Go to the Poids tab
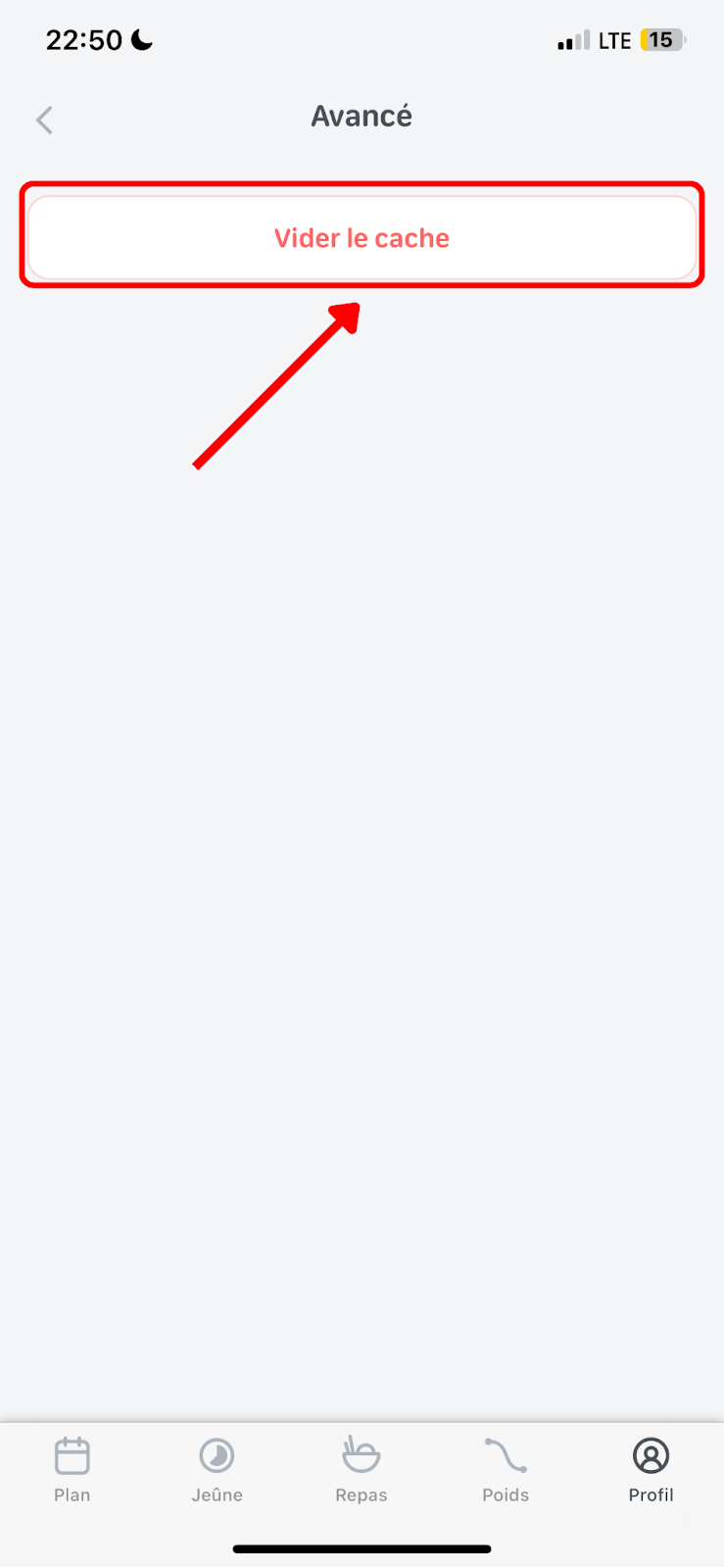Screen dimensions: 724x1568 point(506,1470)
